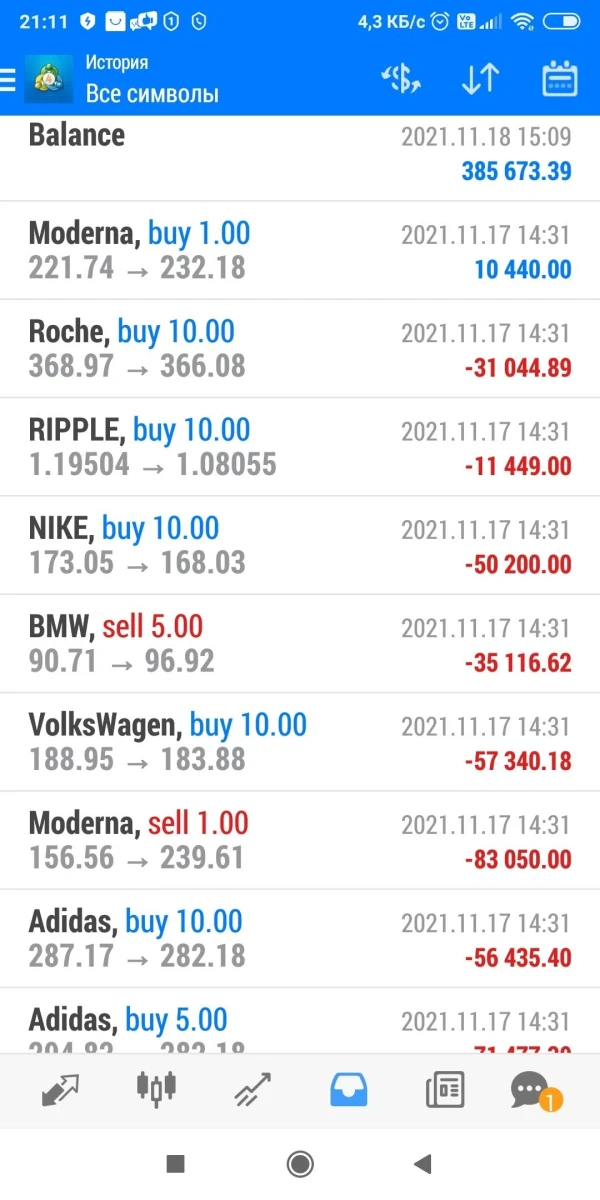Open the side drawer menu

8,79
